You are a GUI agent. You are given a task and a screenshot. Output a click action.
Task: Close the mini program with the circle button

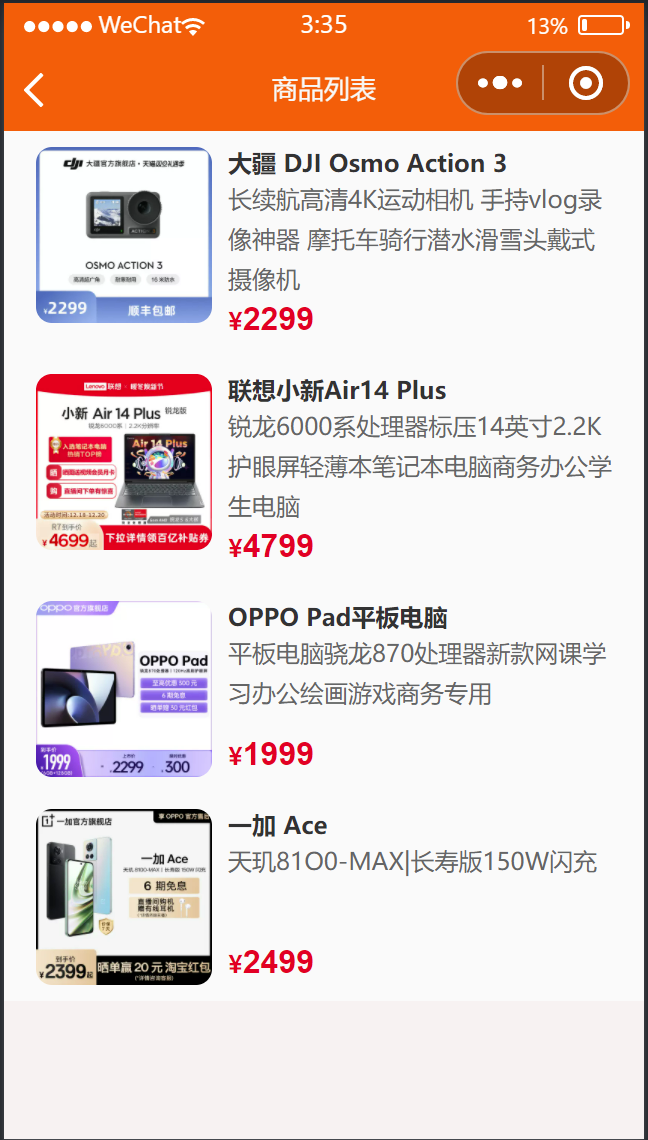pyautogui.click(x=585, y=83)
